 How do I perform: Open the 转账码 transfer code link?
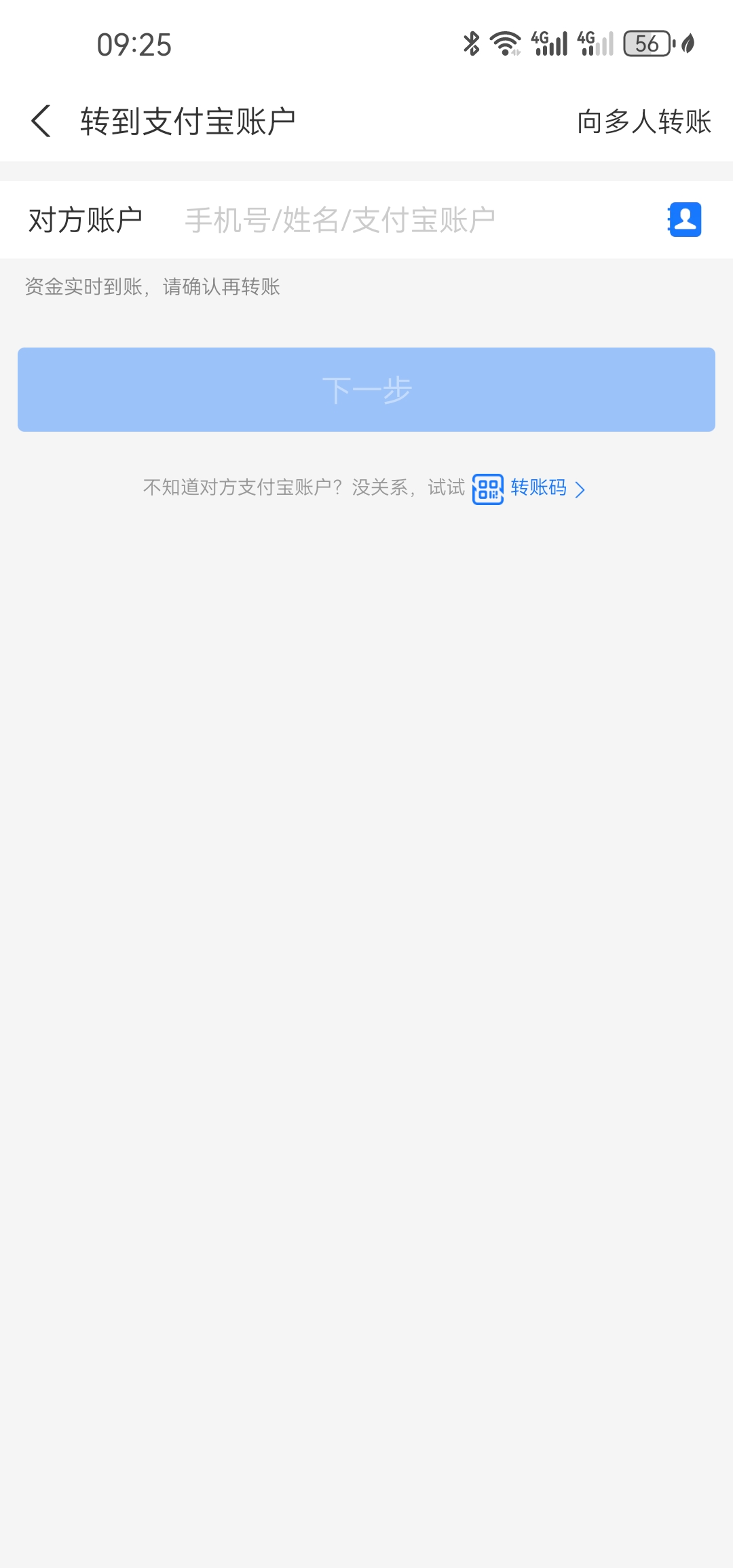tap(538, 488)
